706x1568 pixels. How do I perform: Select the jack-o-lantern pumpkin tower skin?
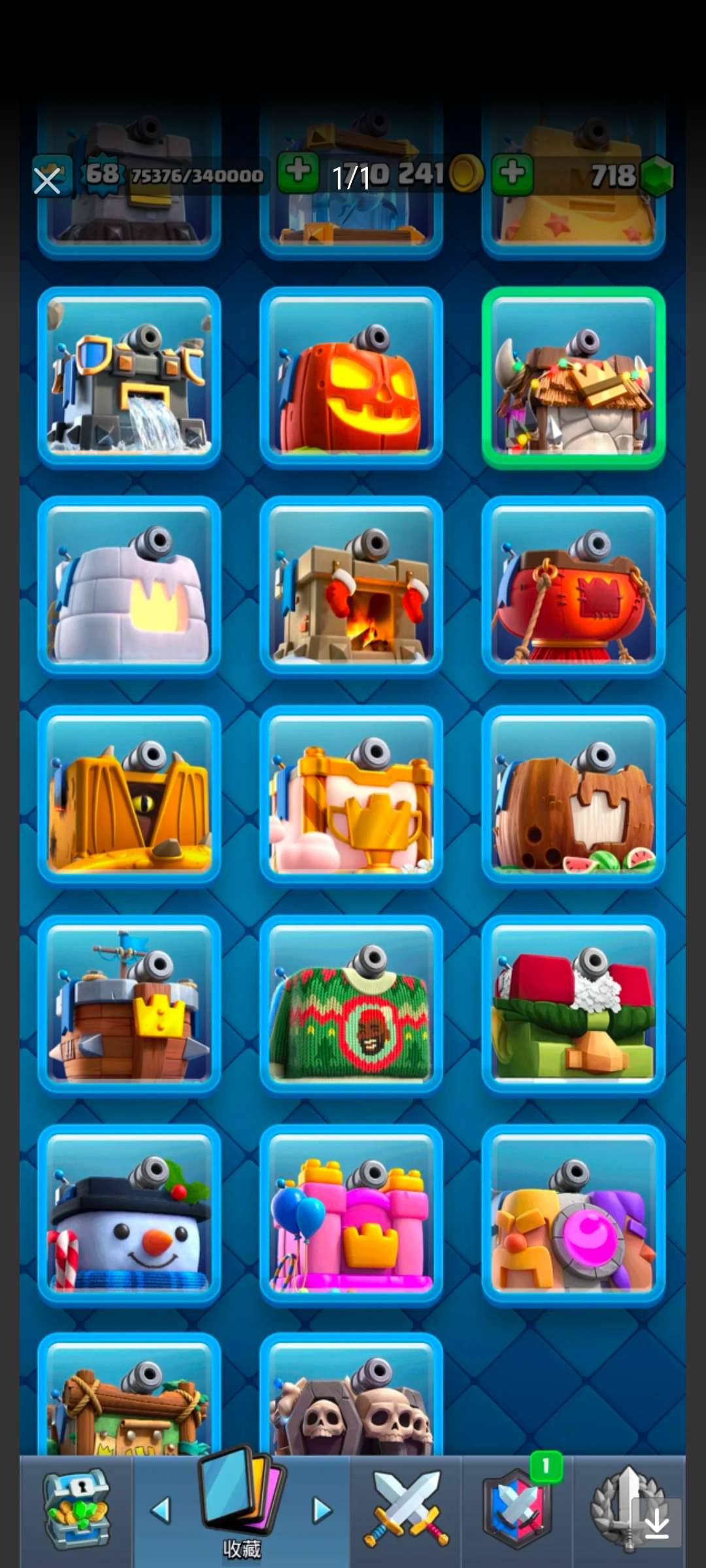[351, 378]
